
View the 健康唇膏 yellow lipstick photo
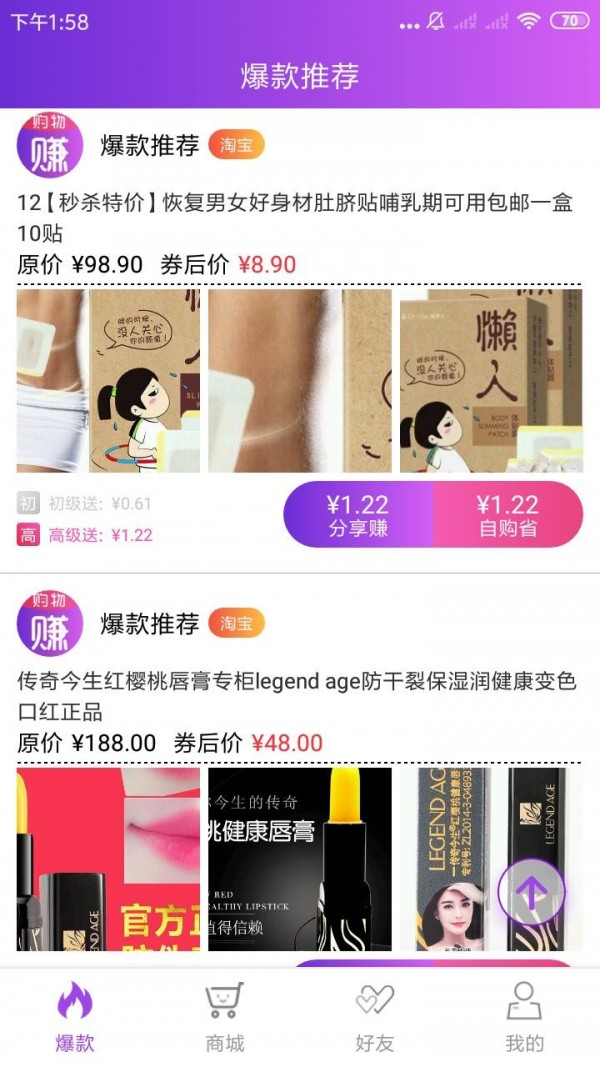pos(300,859)
